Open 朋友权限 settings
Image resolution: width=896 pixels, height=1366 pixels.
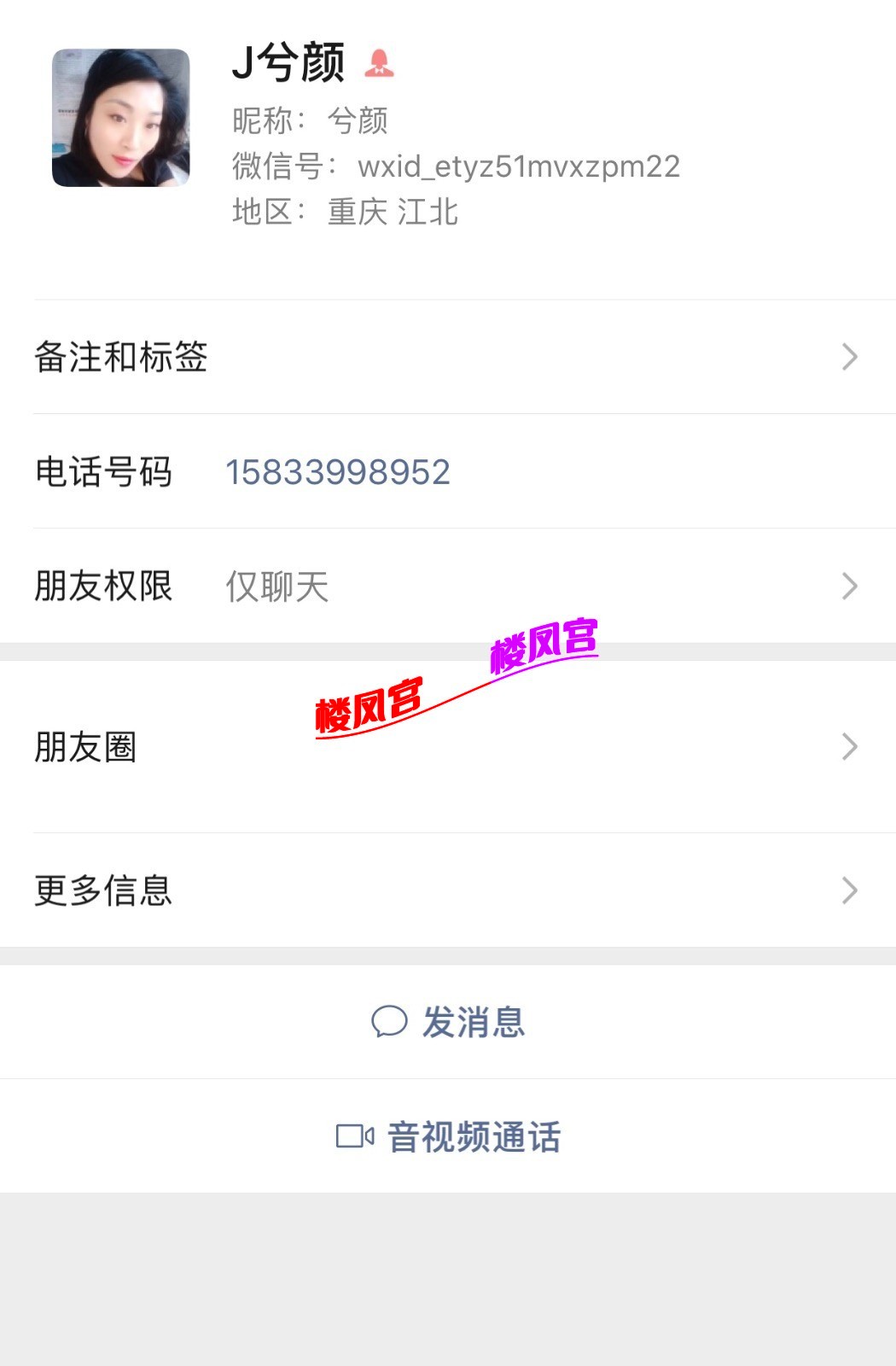pos(447,587)
